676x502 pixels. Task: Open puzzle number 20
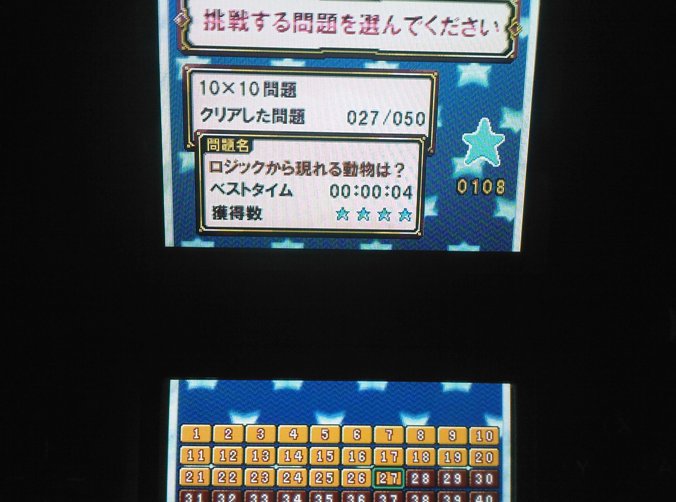pos(484,458)
